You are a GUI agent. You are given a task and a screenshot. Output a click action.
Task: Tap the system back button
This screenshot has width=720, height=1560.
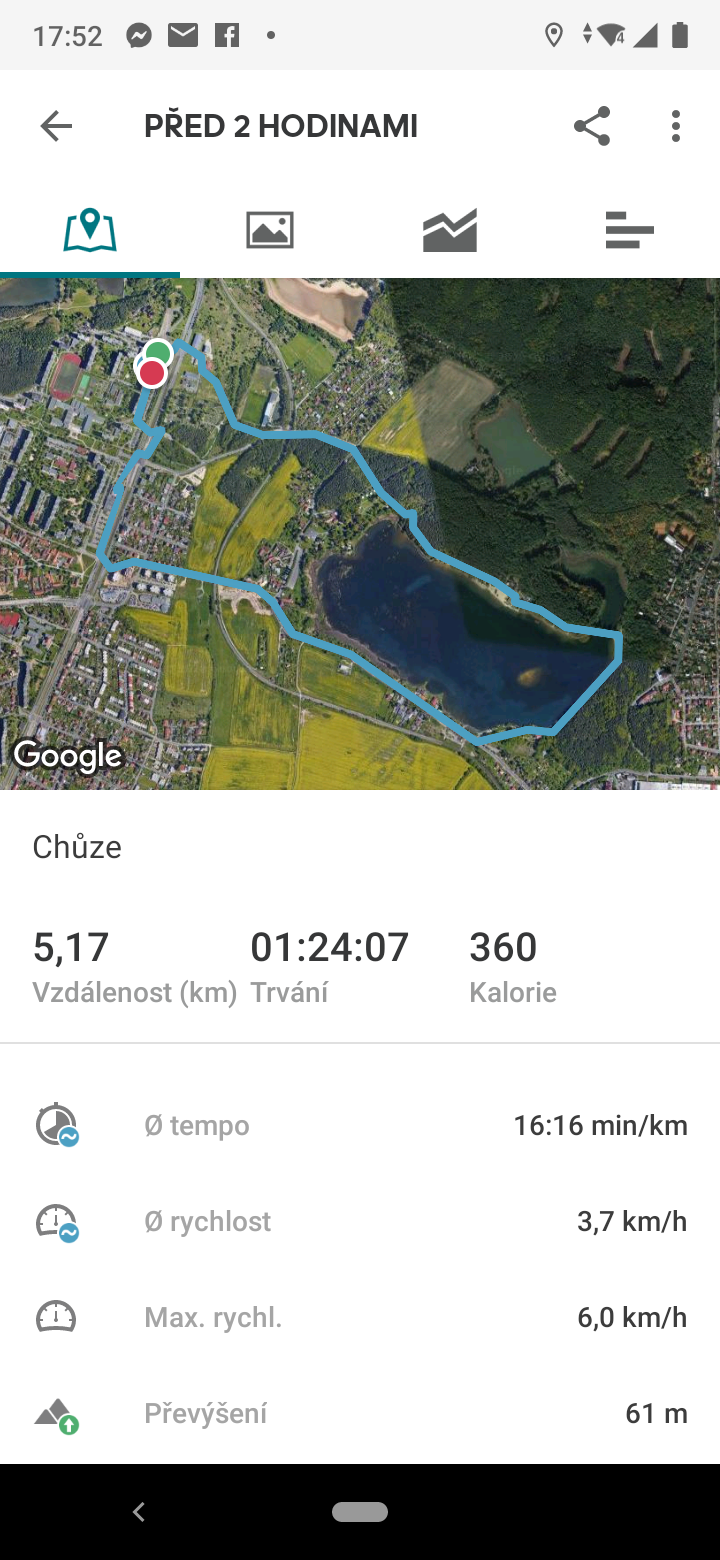coord(139,1512)
